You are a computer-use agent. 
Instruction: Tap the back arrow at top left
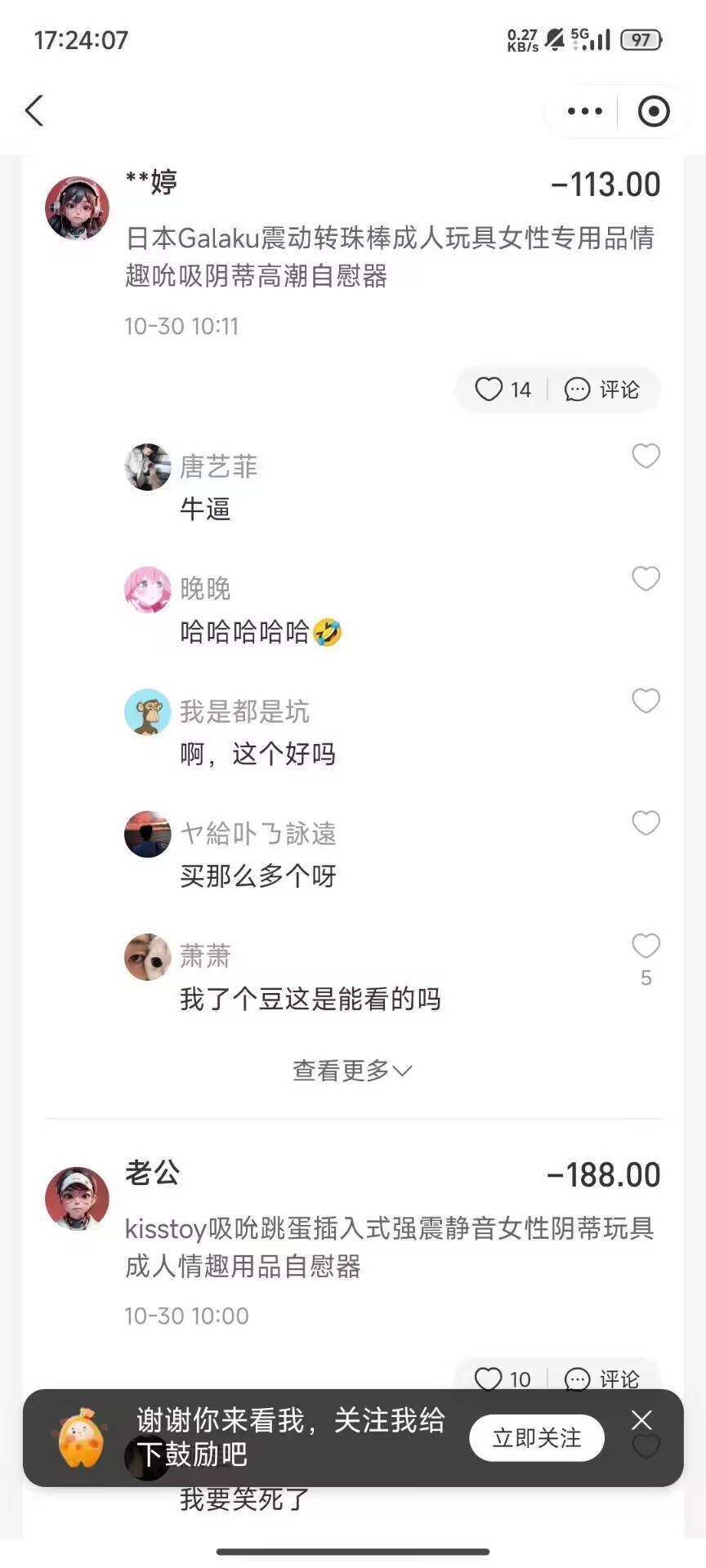[x=34, y=110]
